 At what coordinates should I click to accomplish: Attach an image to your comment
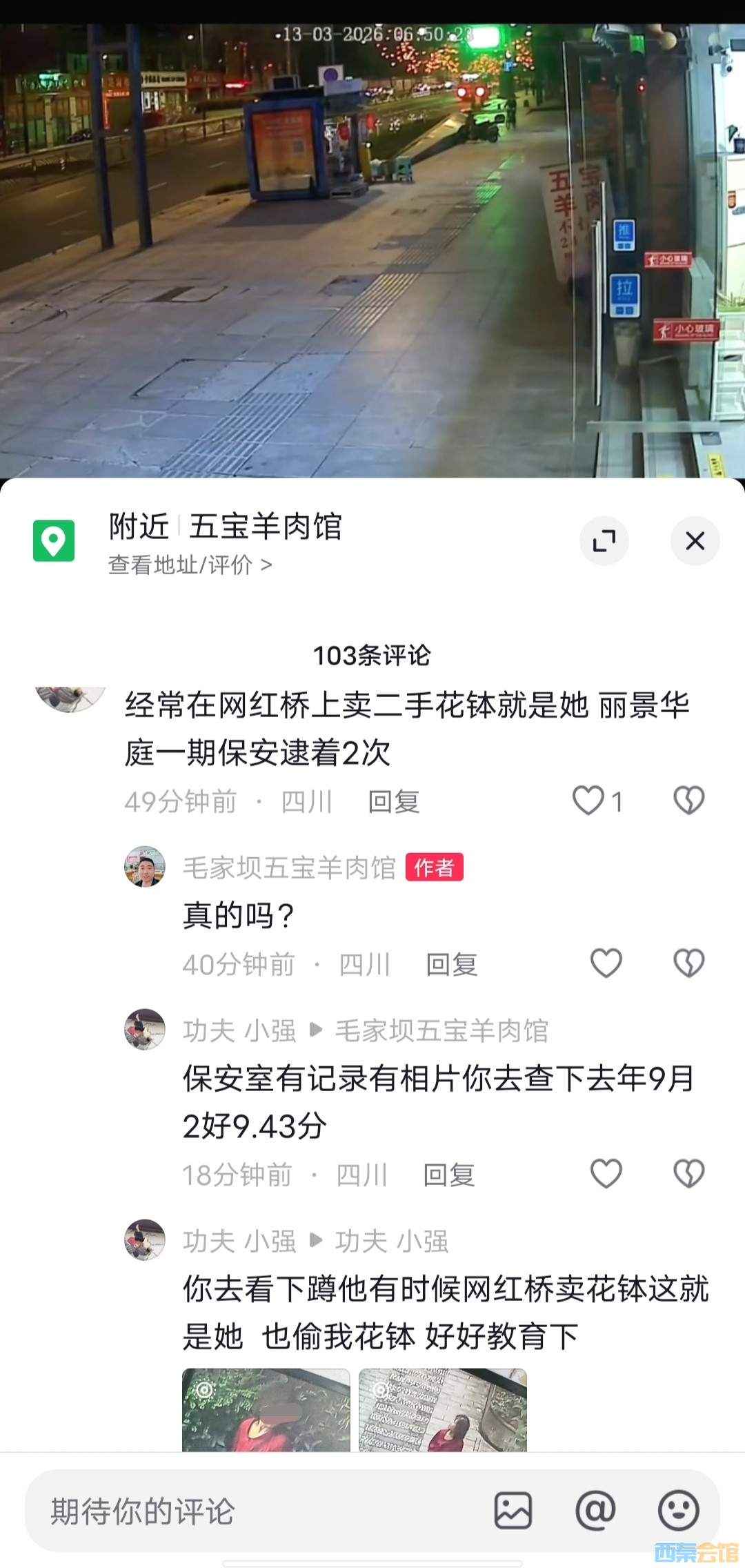pyautogui.click(x=513, y=1511)
